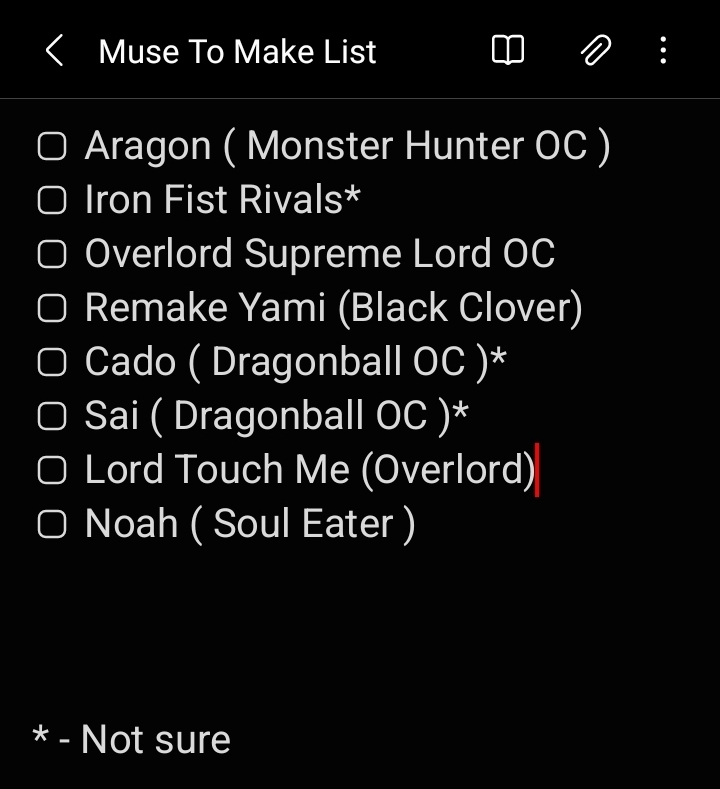The width and height of the screenshot is (720, 789).
Task: Tick the Sai (Dragonball OC) checkbox
Action: [x=51, y=416]
